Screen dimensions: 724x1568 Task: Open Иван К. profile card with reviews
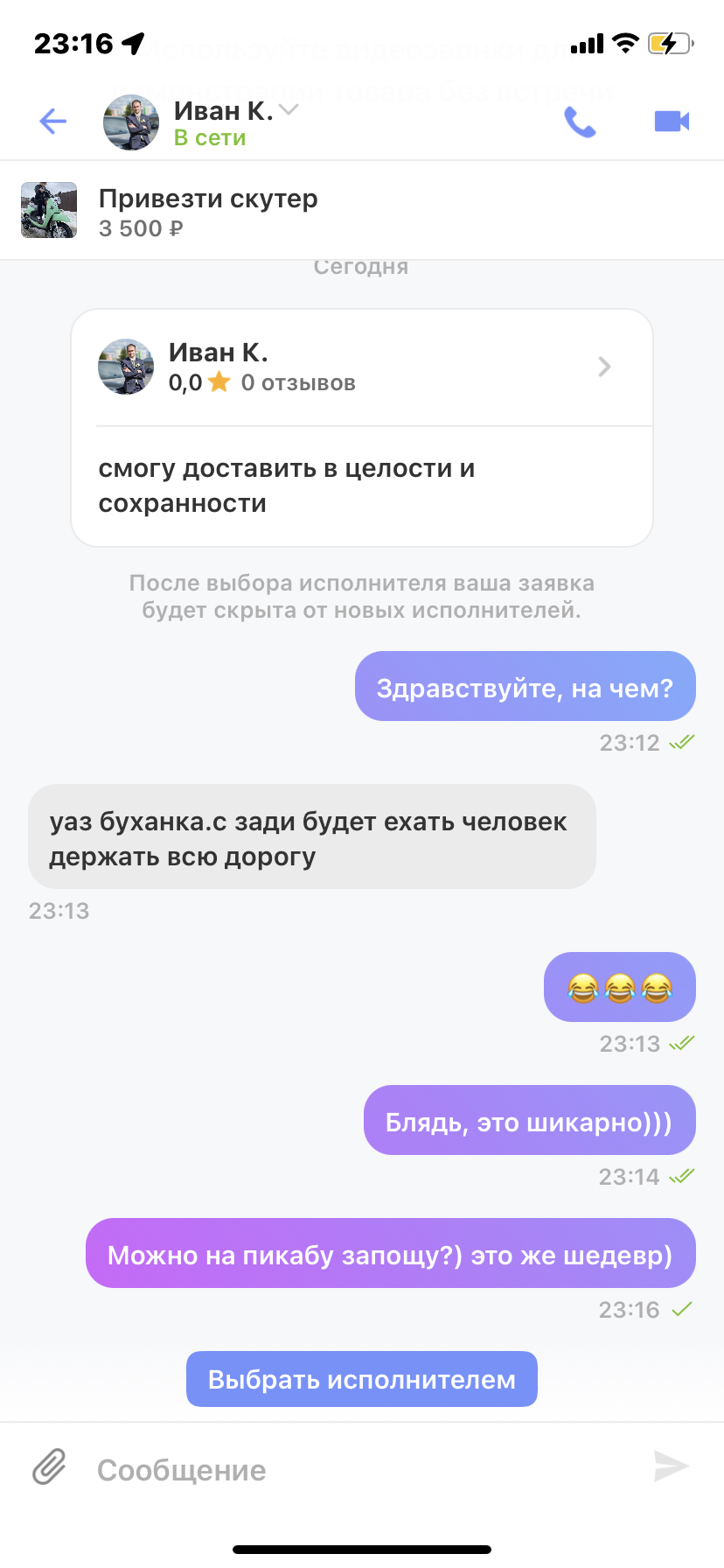[361, 367]
